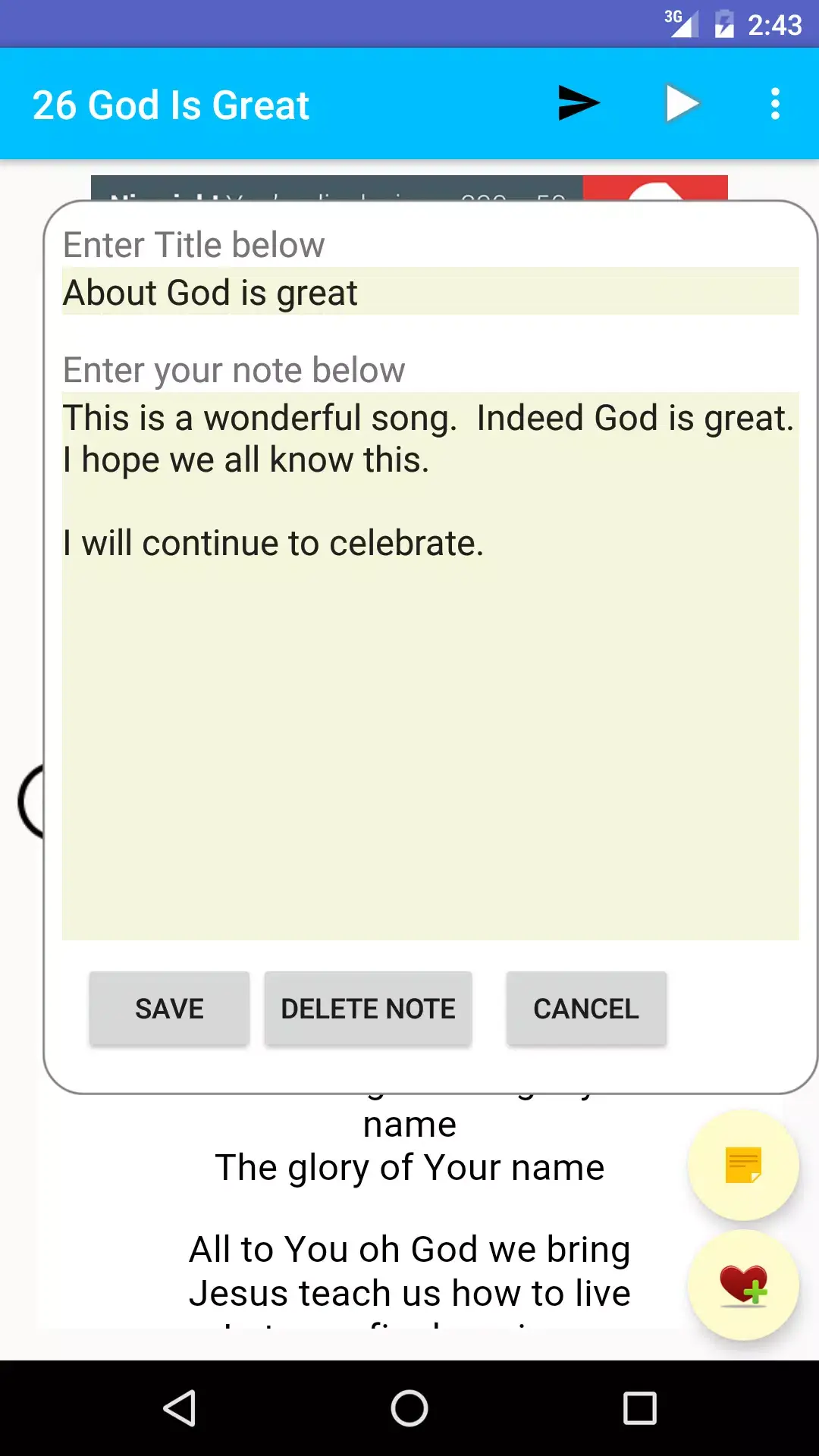Tap the red YouTube icon behind the dialog
The width and height of the screenshot is (819, 1456).
click(x=657, y=189)
